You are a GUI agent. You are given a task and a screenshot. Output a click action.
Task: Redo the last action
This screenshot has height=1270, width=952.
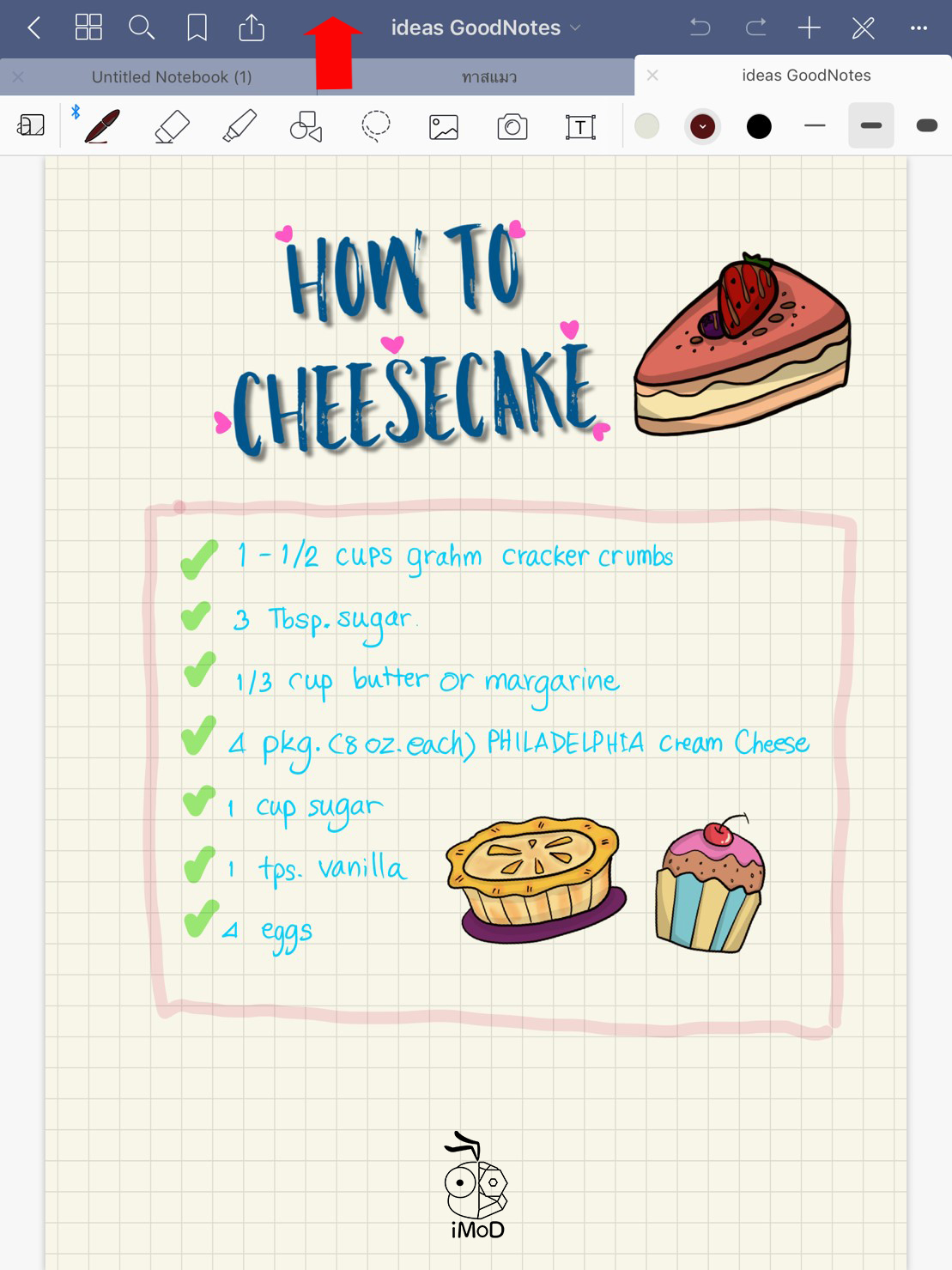pos(755,27)
